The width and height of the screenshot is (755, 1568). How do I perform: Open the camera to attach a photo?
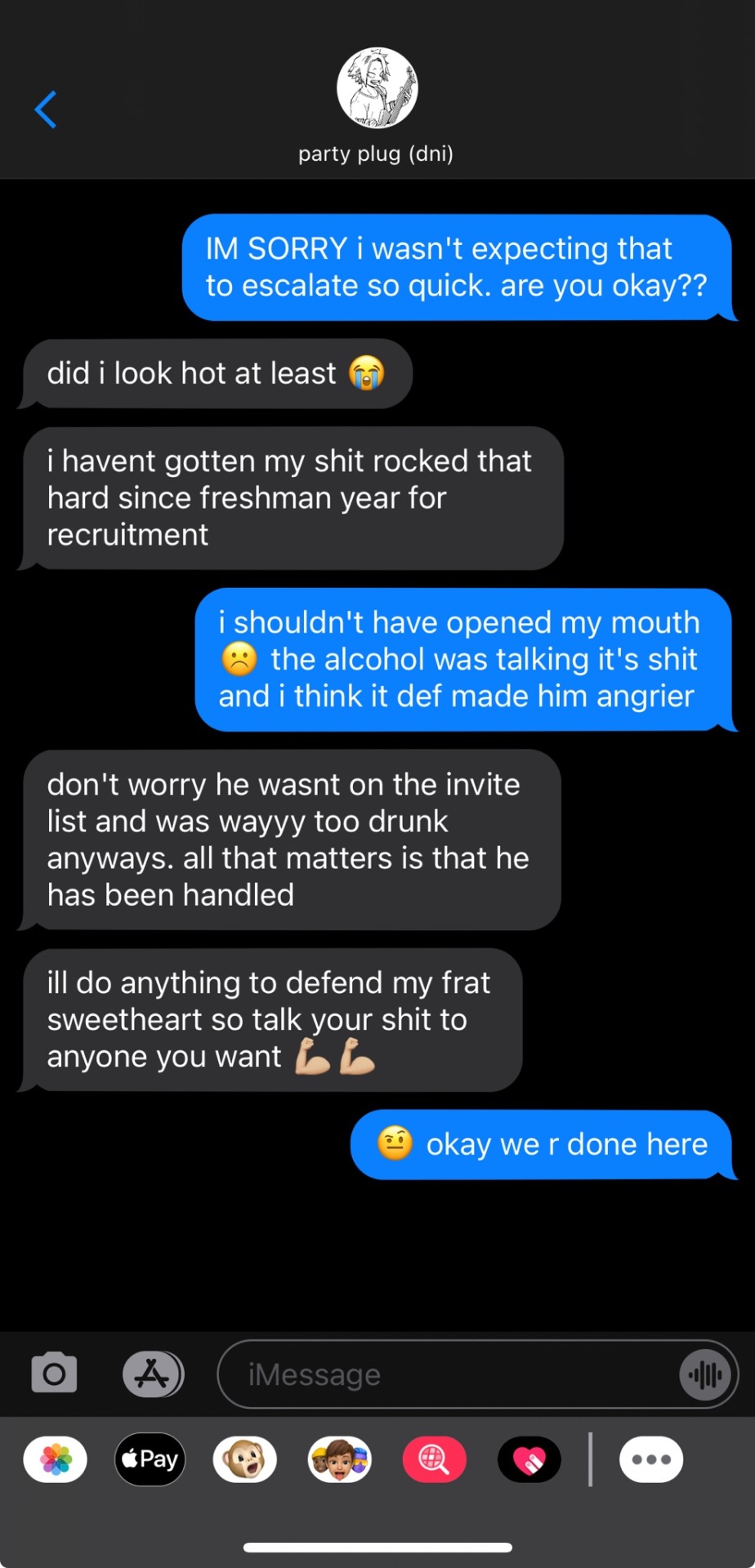(x=54, y=1374)
